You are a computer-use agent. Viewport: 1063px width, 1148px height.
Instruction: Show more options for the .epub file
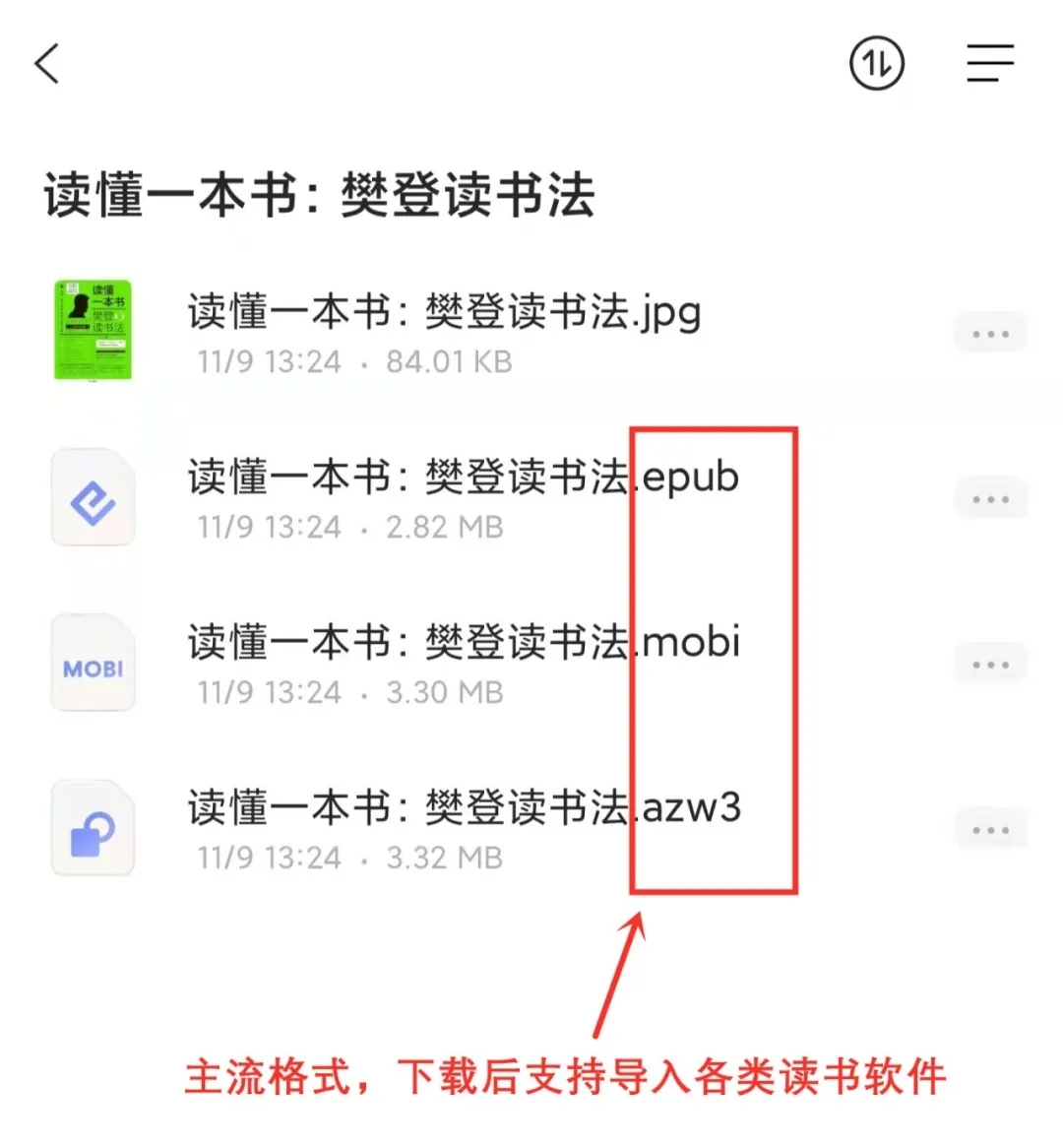[x=989, y=499]
